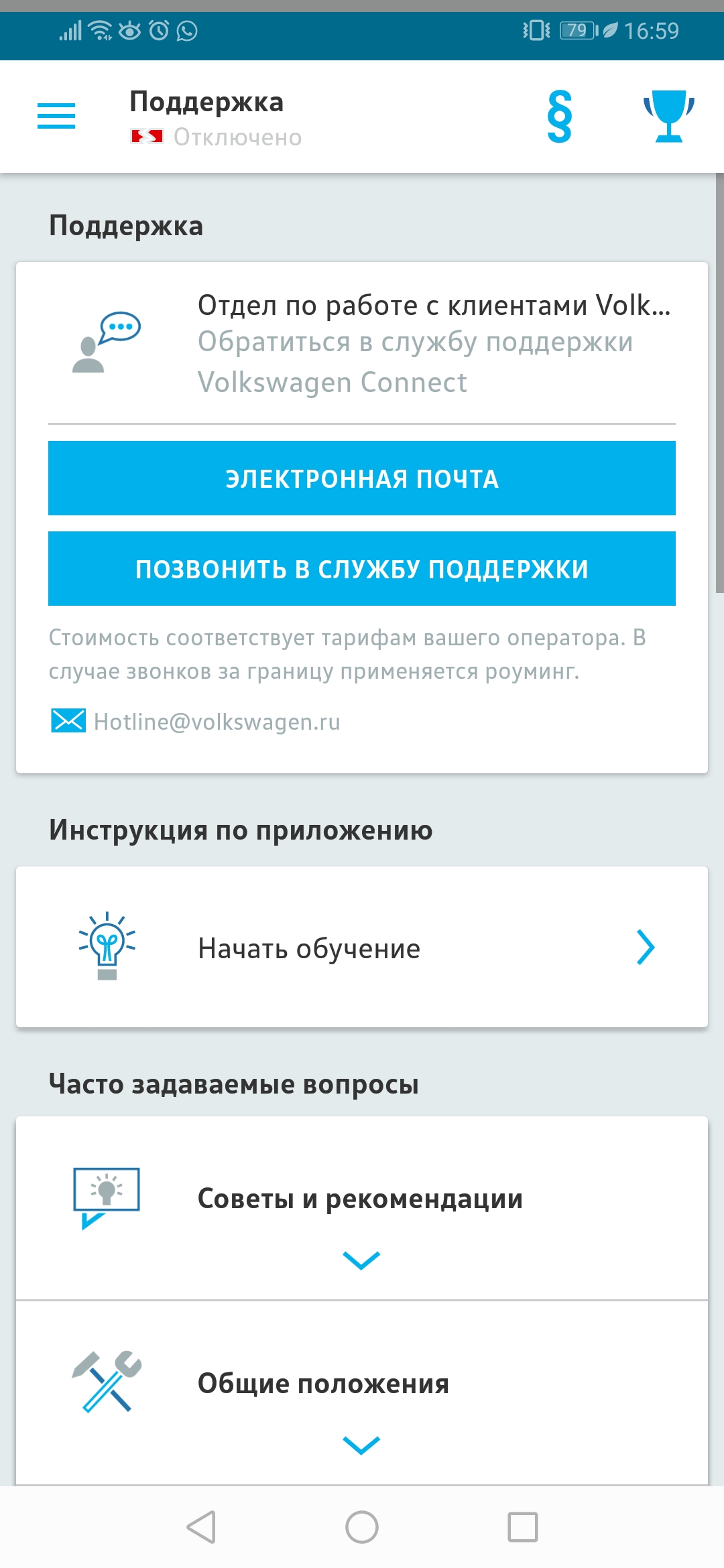Tap the ЭЛЕКТРОННАЯ ПОЧТА button
This screenshot has width=724, height=1568.
(x=362, y=478)
